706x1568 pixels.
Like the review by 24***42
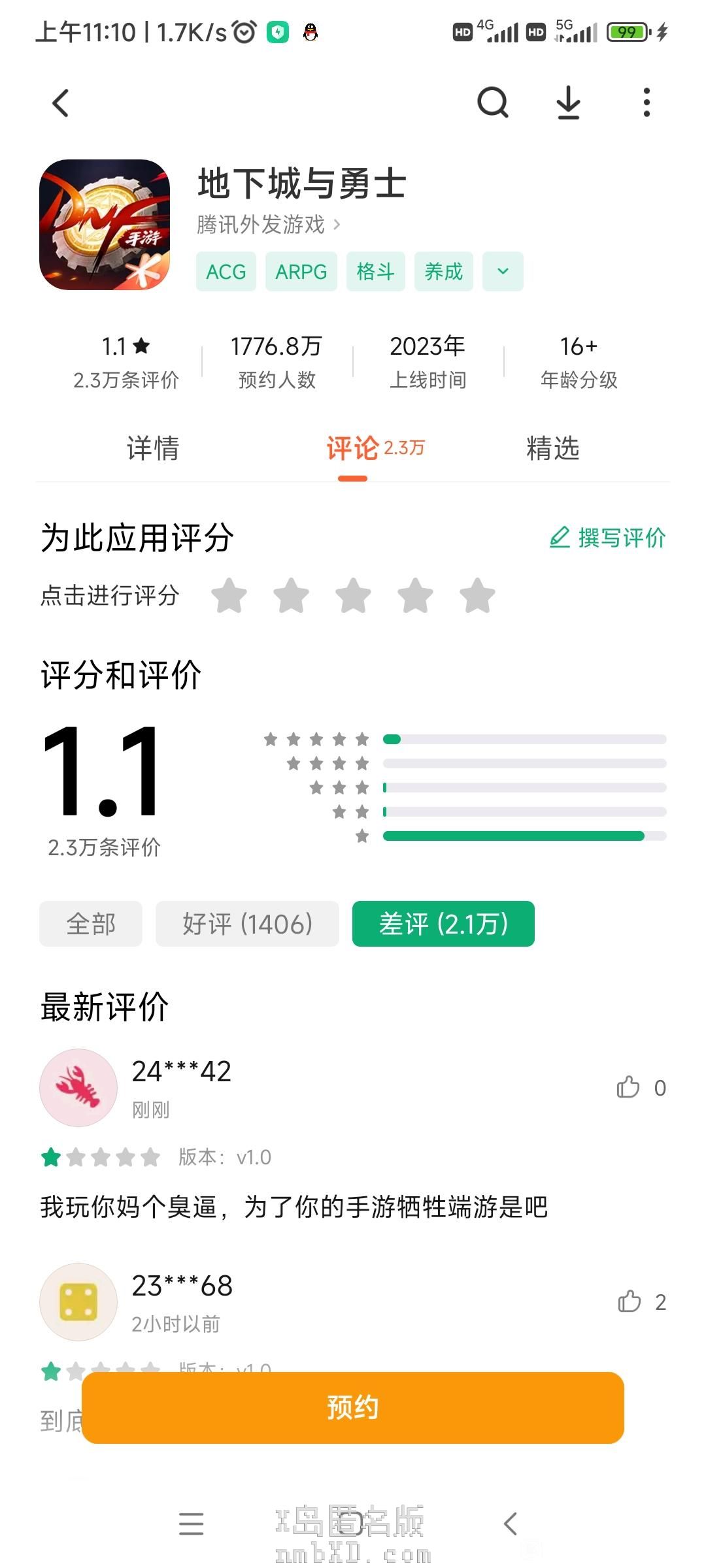pyautogui.click(x=629, y=1087)
